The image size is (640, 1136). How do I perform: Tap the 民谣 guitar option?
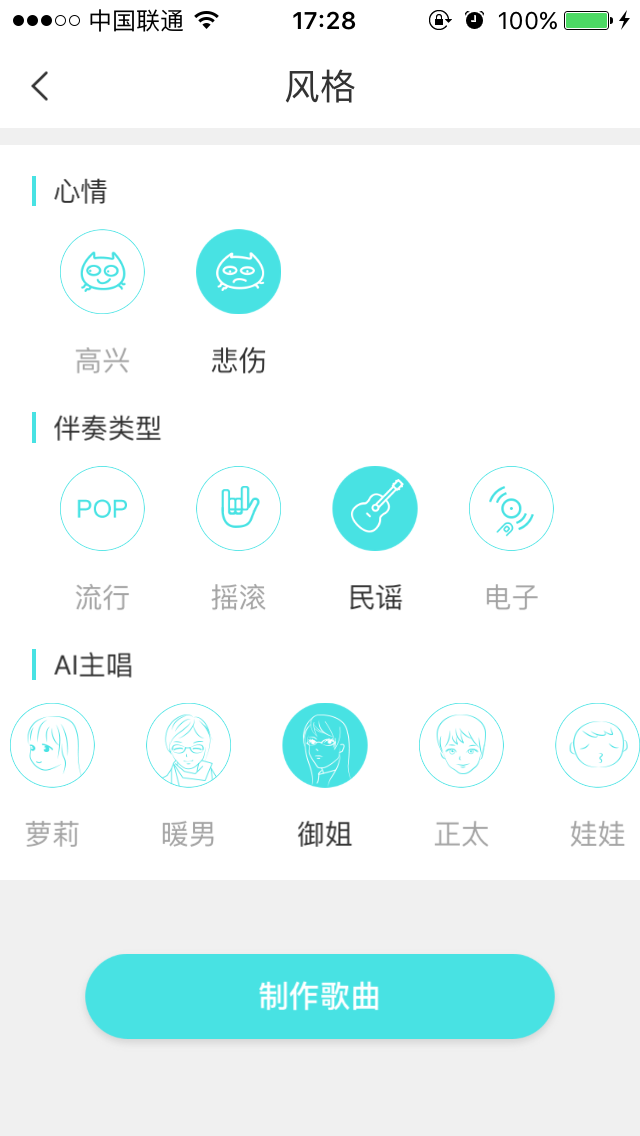tap(375, 509)
